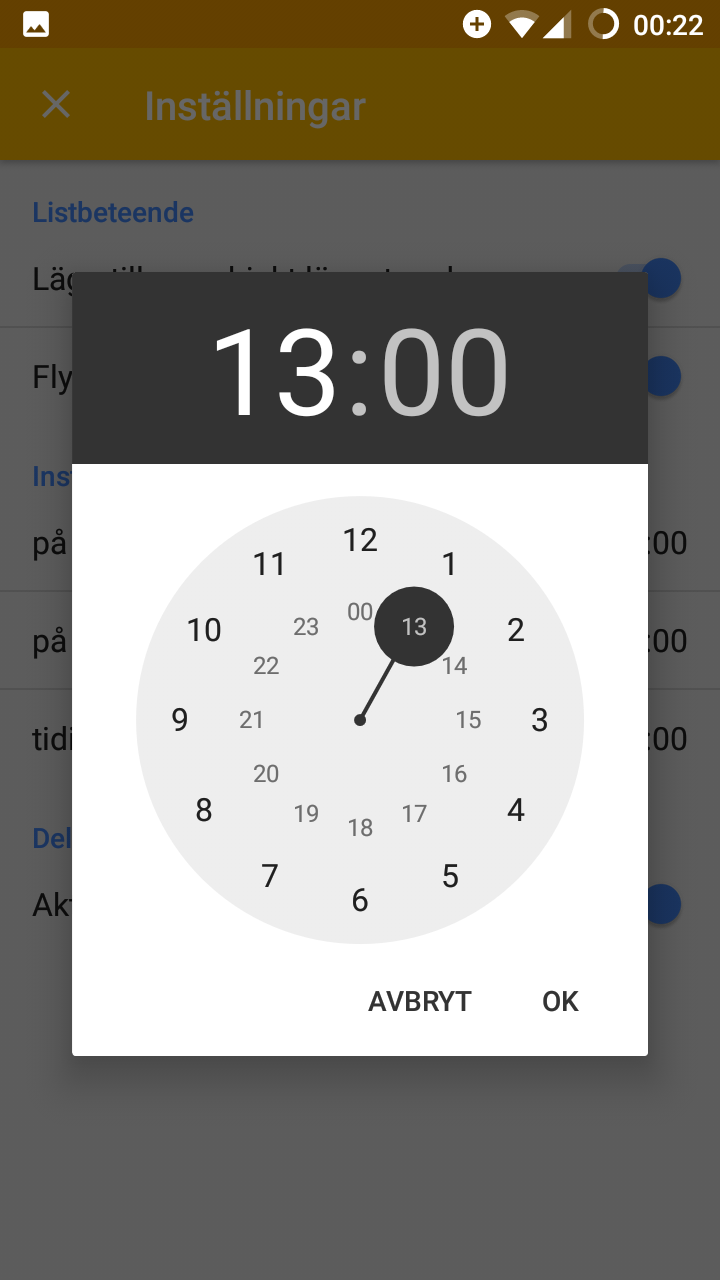This screenshot has width=720, height=1280.
Task: Choose hour 21 on the inner ring
Action: click(x=252, y=720)
